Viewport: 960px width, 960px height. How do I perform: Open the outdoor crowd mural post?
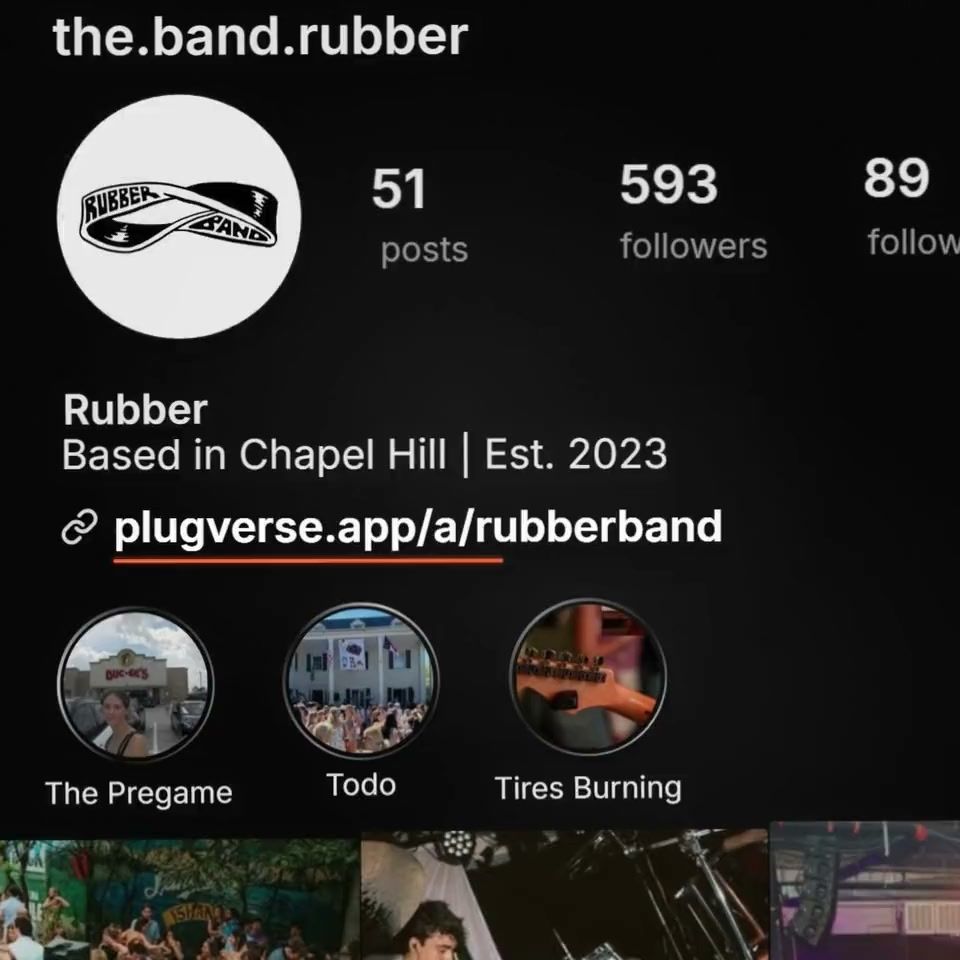[x=179, y=899]
